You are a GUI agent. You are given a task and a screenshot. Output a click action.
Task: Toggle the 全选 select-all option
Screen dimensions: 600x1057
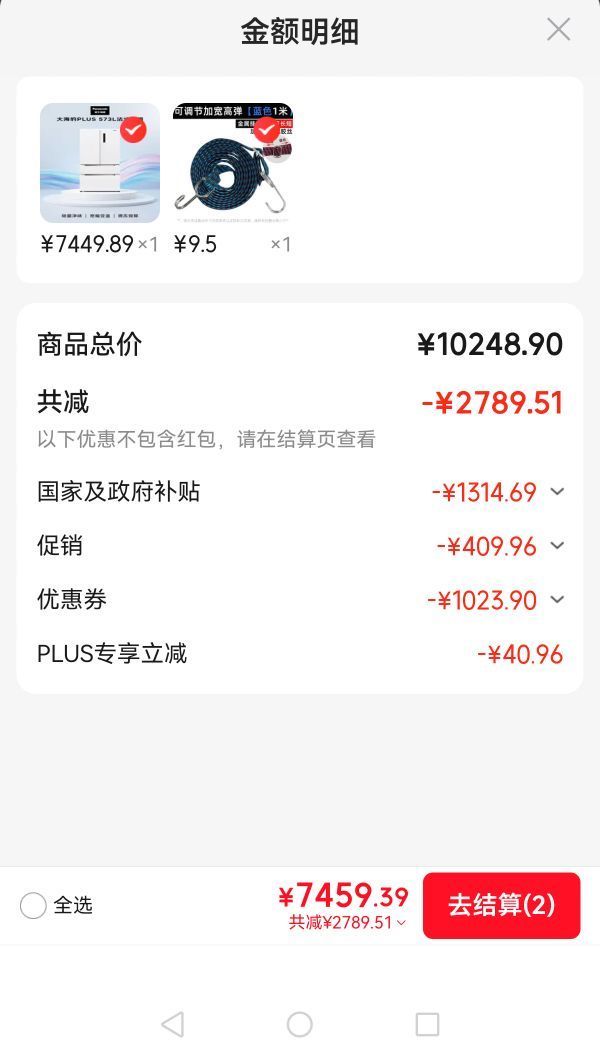click(33, 905)
